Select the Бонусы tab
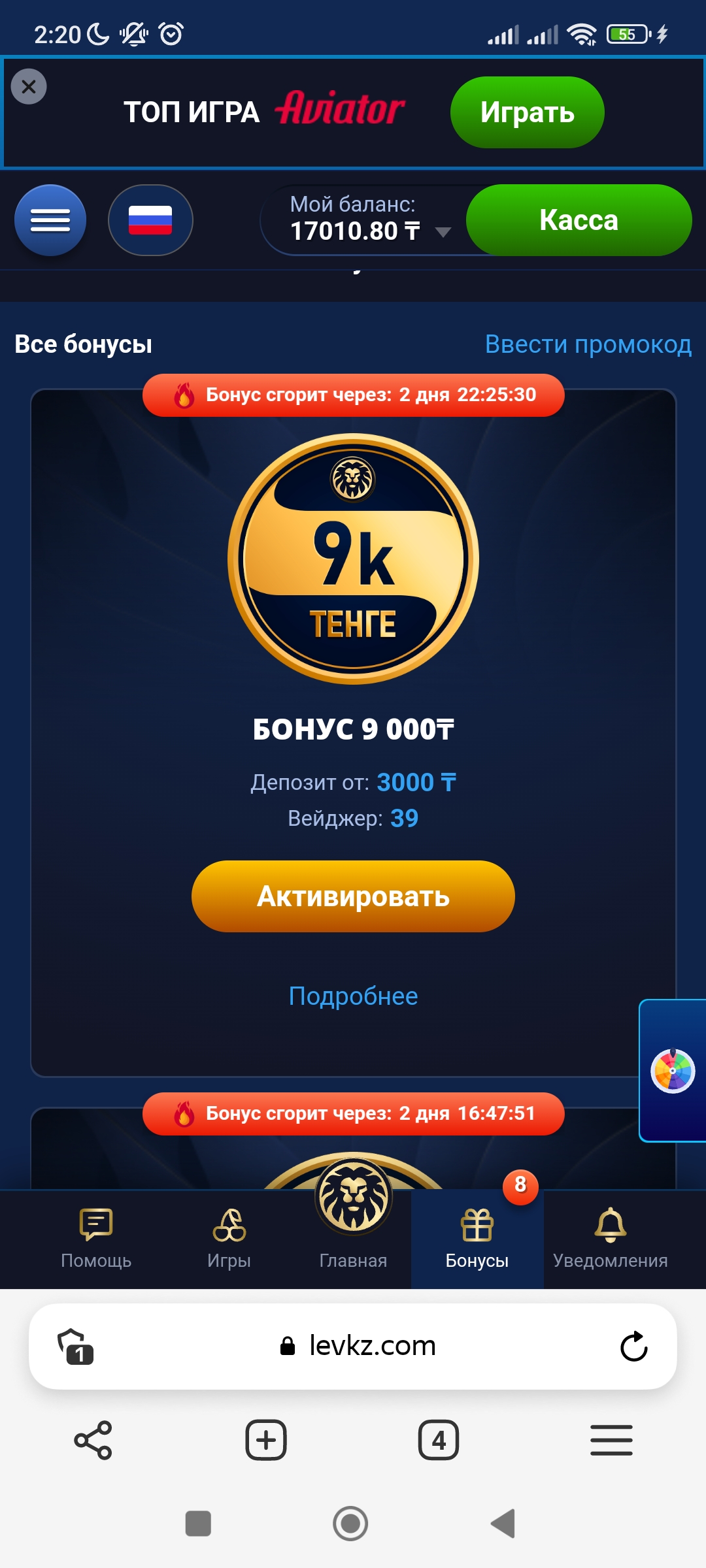The height and width of the screenshot is (1568, 706). [477, 1238]
